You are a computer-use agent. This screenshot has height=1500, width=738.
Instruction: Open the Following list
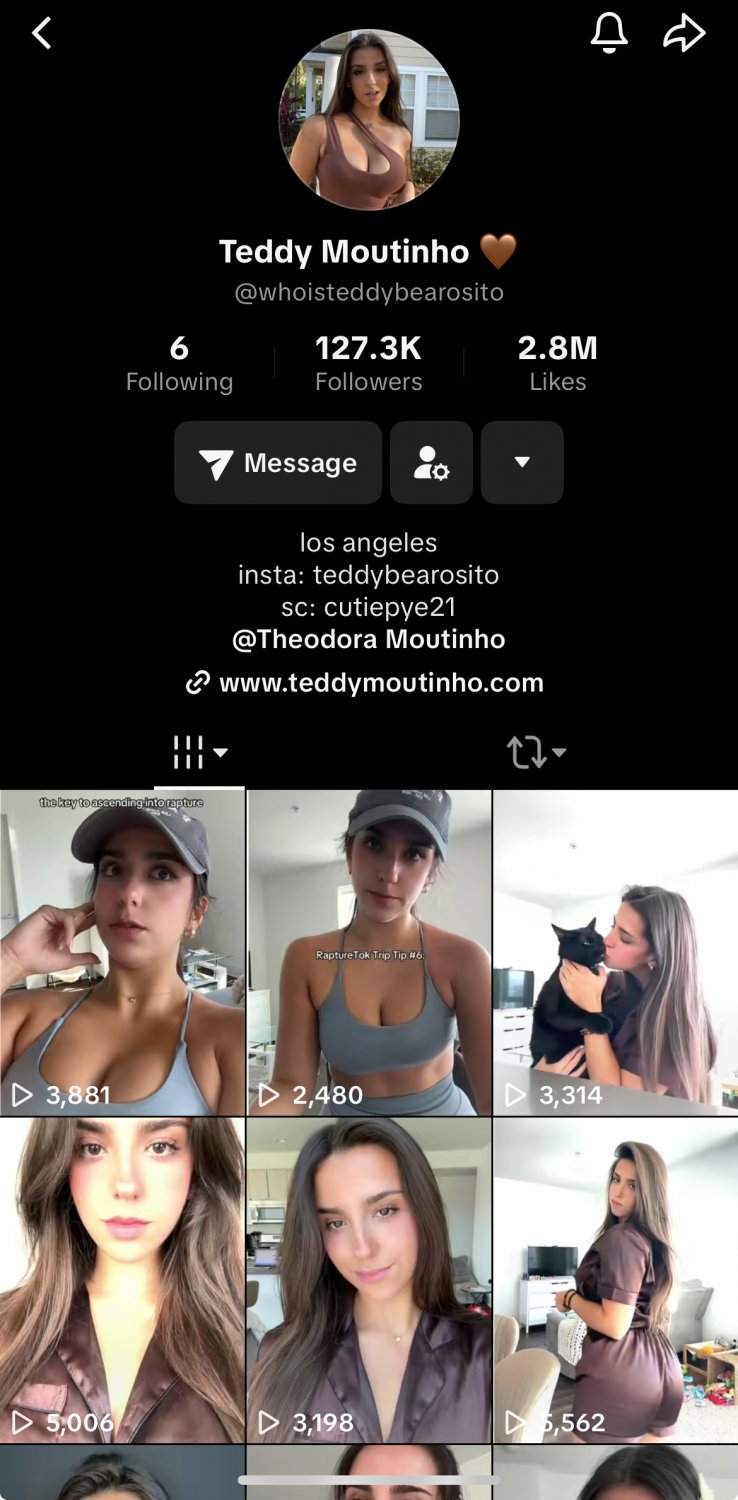click(179, 363)
